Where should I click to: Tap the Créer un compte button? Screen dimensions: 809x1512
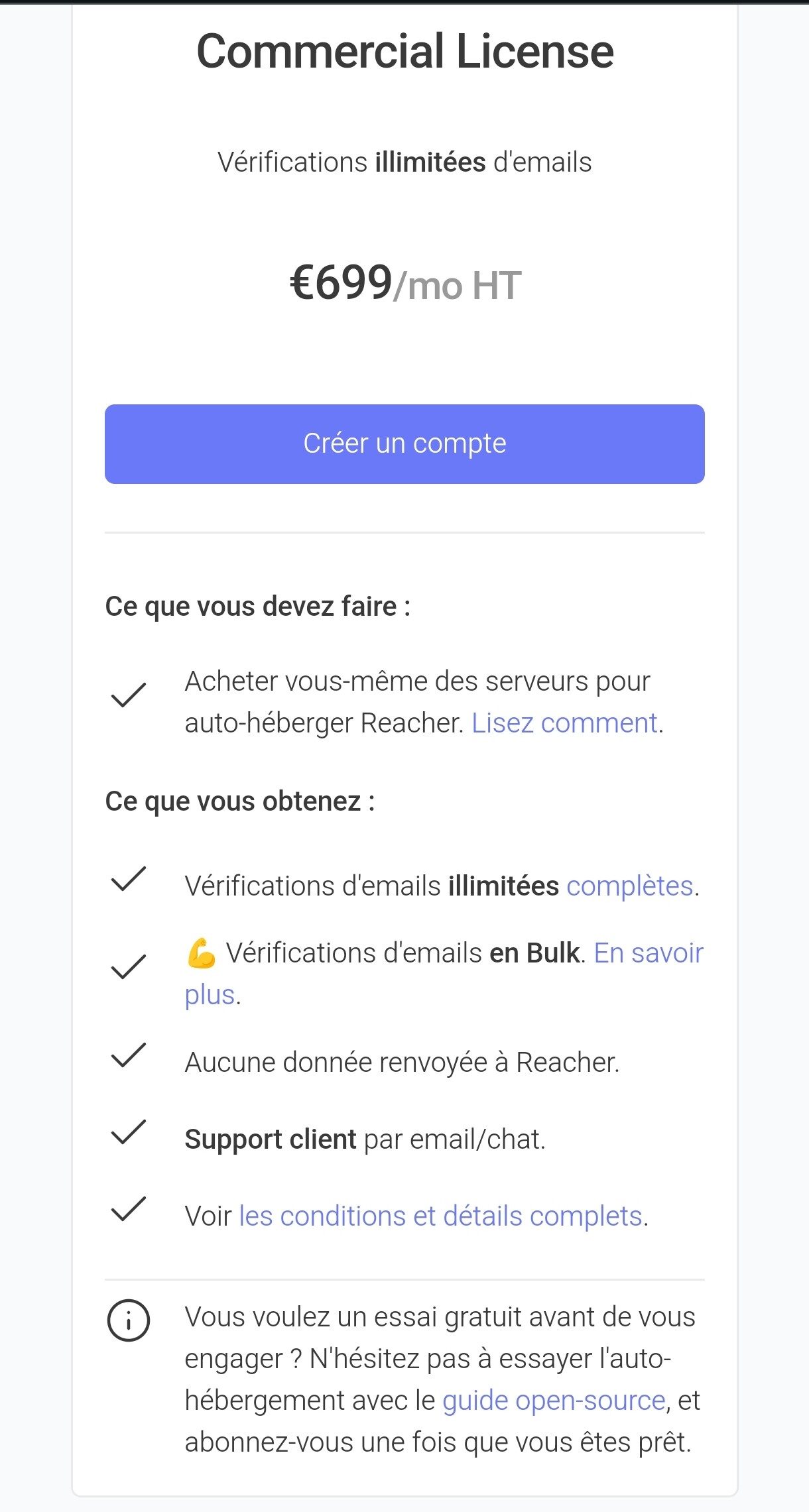pyautogui.click(x=404, y=443)
